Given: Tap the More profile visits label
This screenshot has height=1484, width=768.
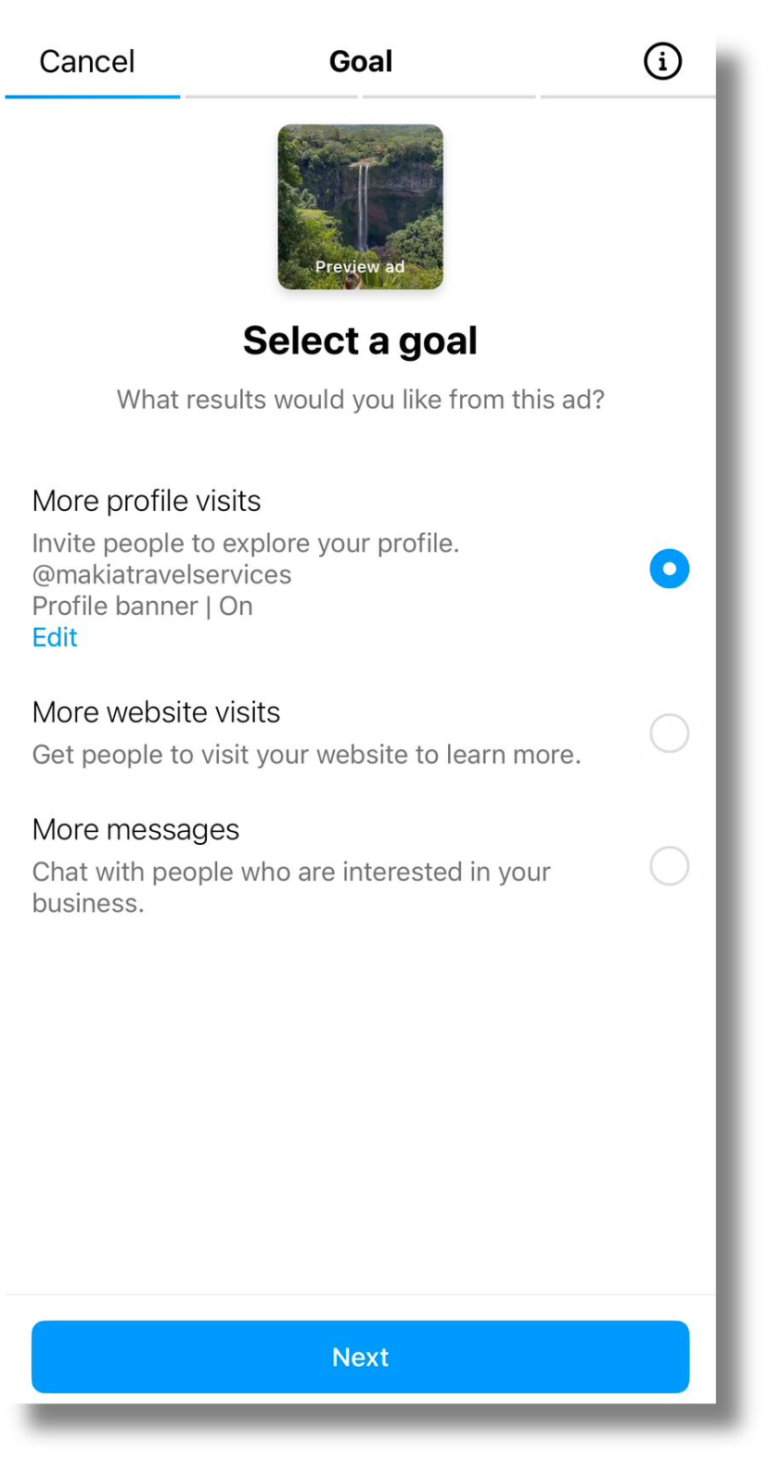Looking at the screenshot, I should click(145, 500).
